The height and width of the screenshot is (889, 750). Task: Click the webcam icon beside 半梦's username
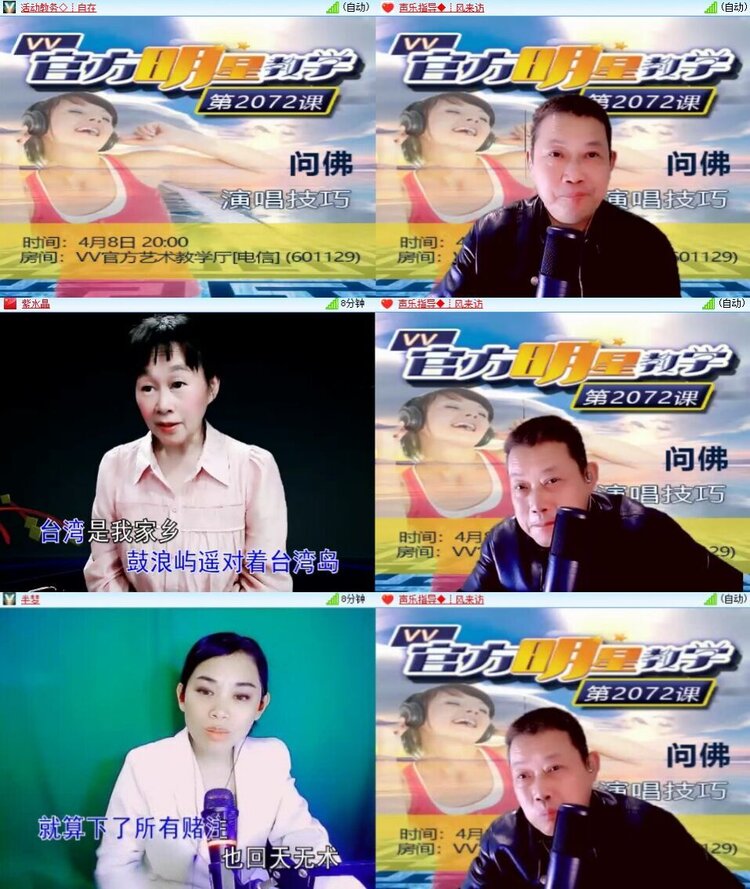pyautogui.click(x=7, y=601)
